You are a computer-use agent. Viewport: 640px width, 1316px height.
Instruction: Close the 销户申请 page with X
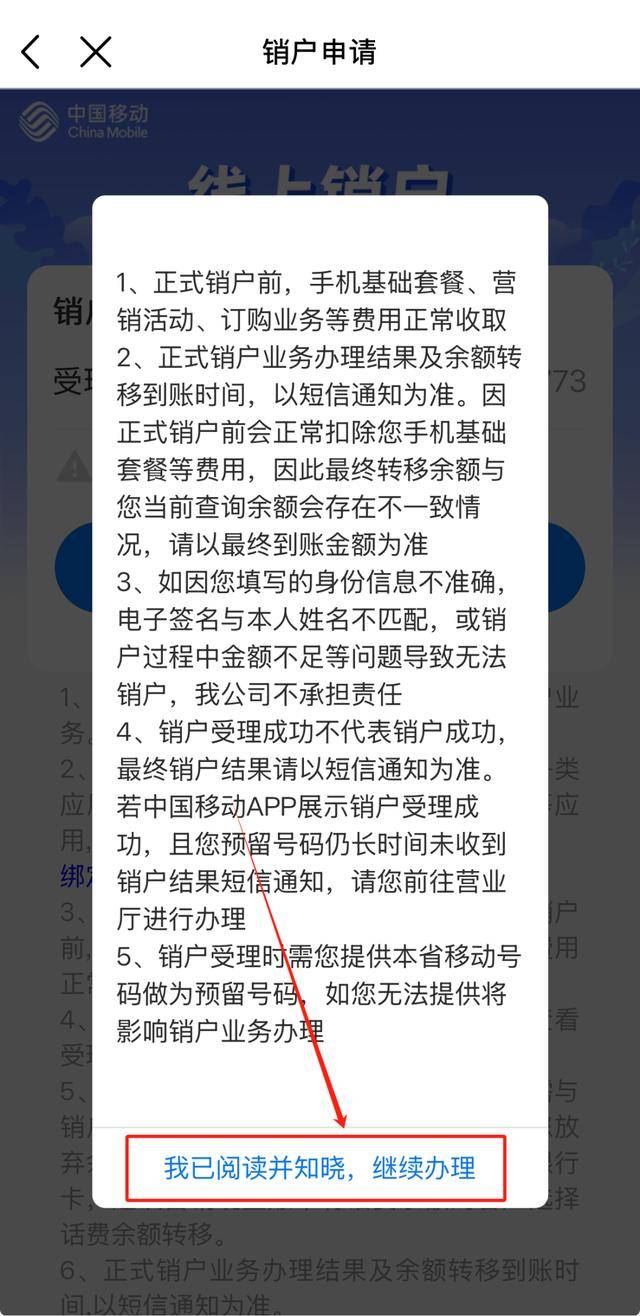click(x=96, y=51)
